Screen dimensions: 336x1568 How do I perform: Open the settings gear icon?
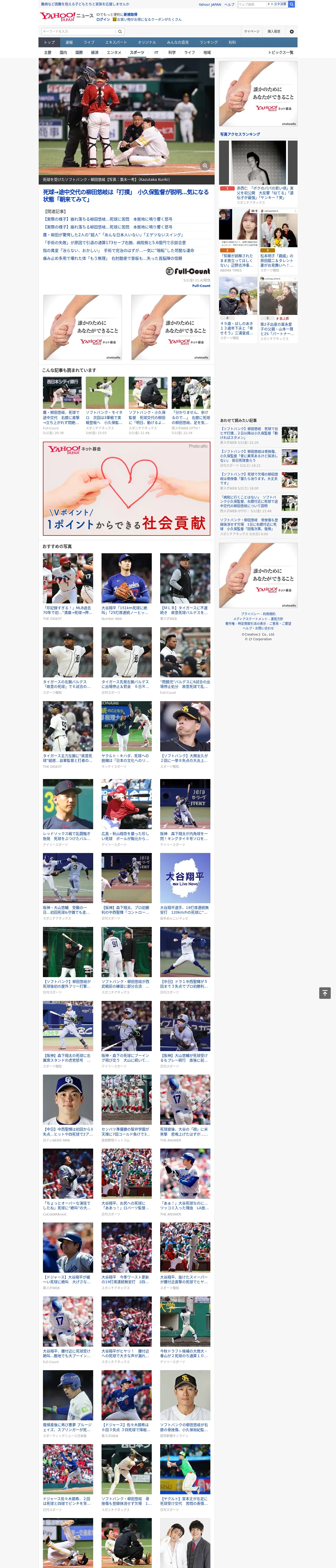point(292,31)
